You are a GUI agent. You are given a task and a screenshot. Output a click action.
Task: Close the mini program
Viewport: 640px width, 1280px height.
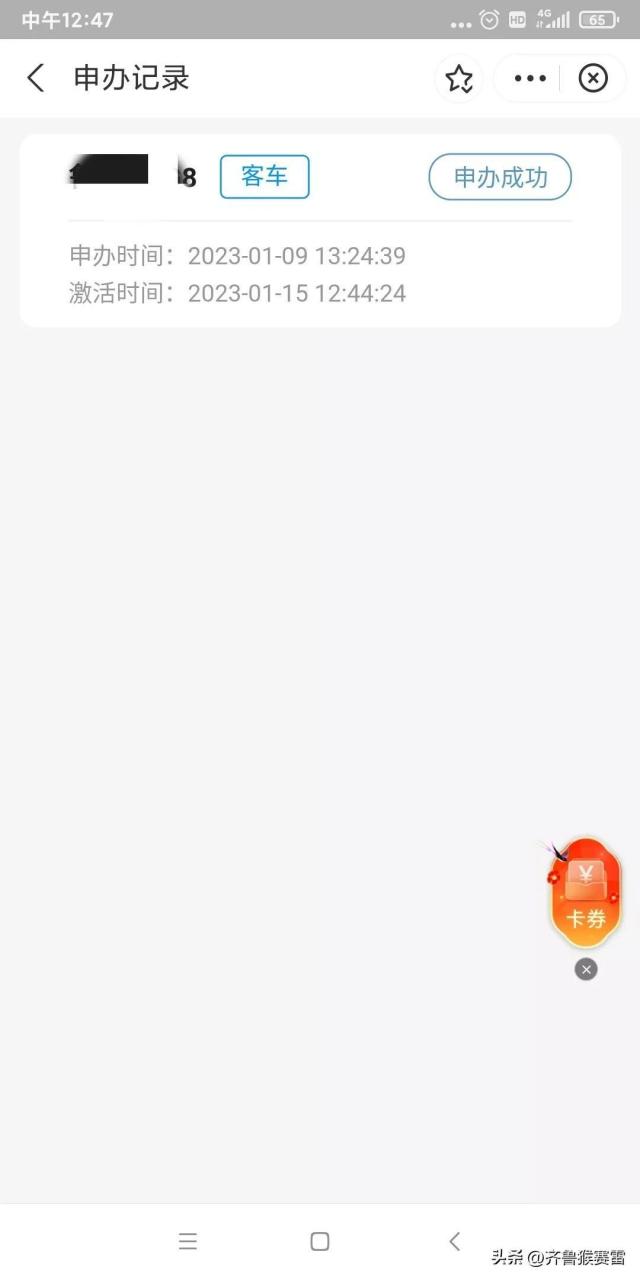pos(593,78)
